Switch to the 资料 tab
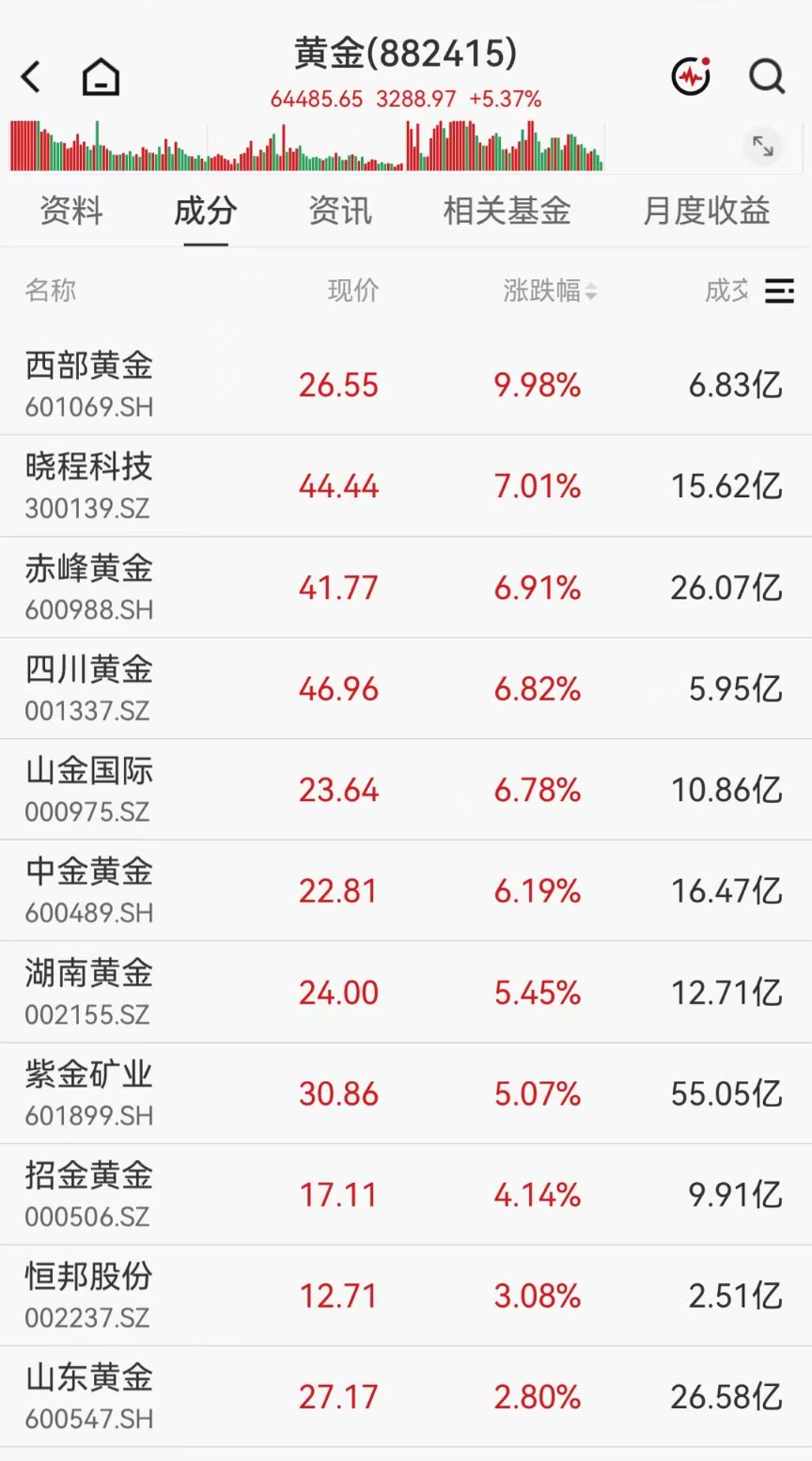This screenshot has width=812, height=1461. pyautogui.click(x=71, y=211)
